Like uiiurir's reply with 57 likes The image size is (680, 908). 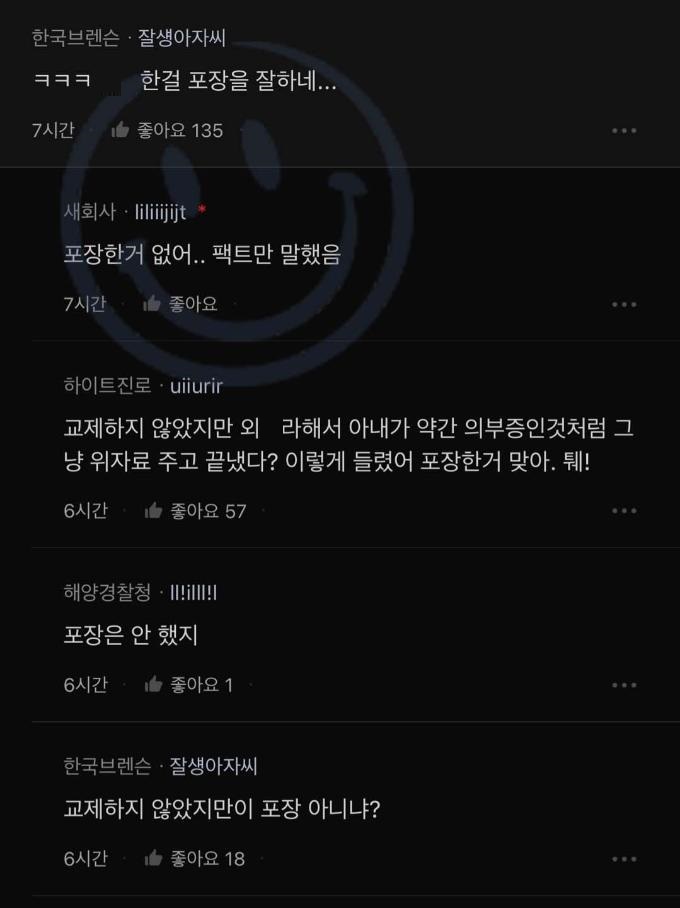pos(153,511)
